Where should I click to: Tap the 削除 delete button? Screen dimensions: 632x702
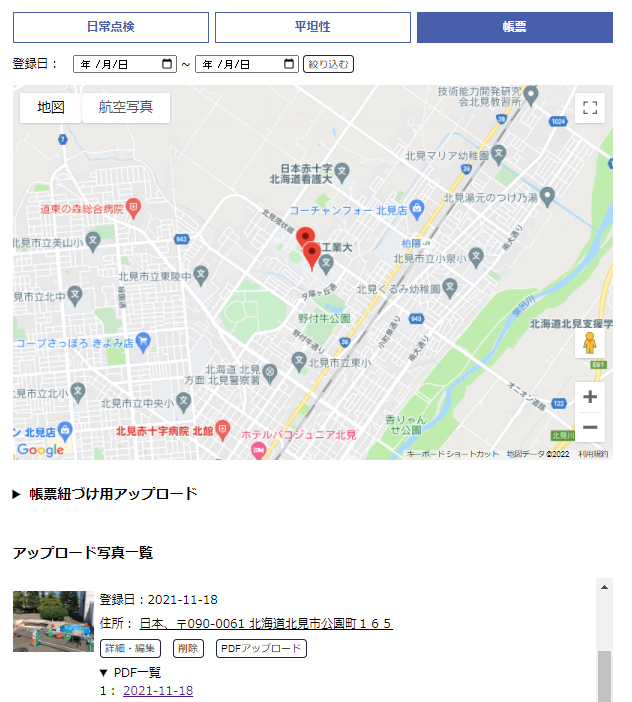pos(188,648)
